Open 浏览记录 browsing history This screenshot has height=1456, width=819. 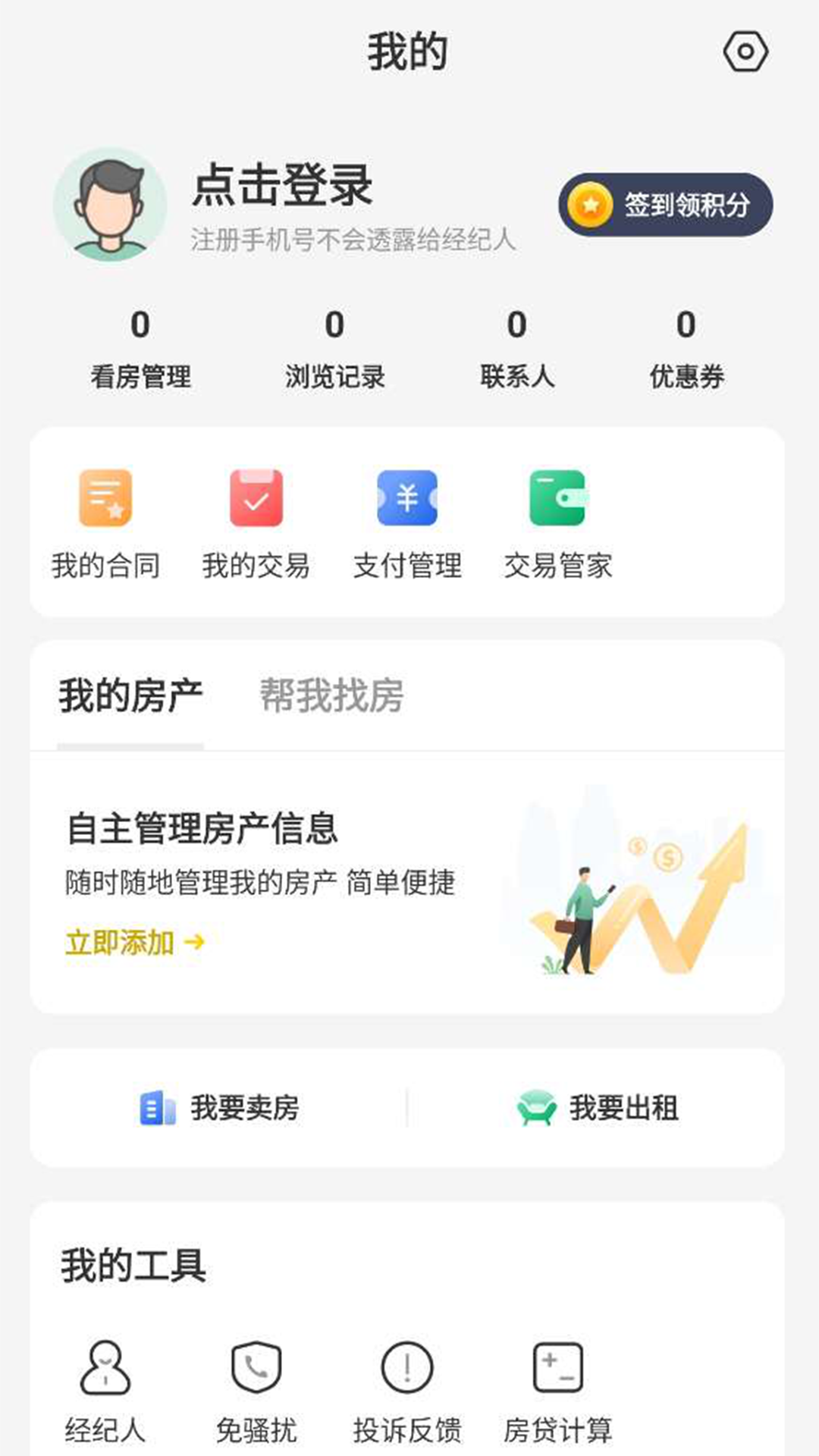point(336,349)
